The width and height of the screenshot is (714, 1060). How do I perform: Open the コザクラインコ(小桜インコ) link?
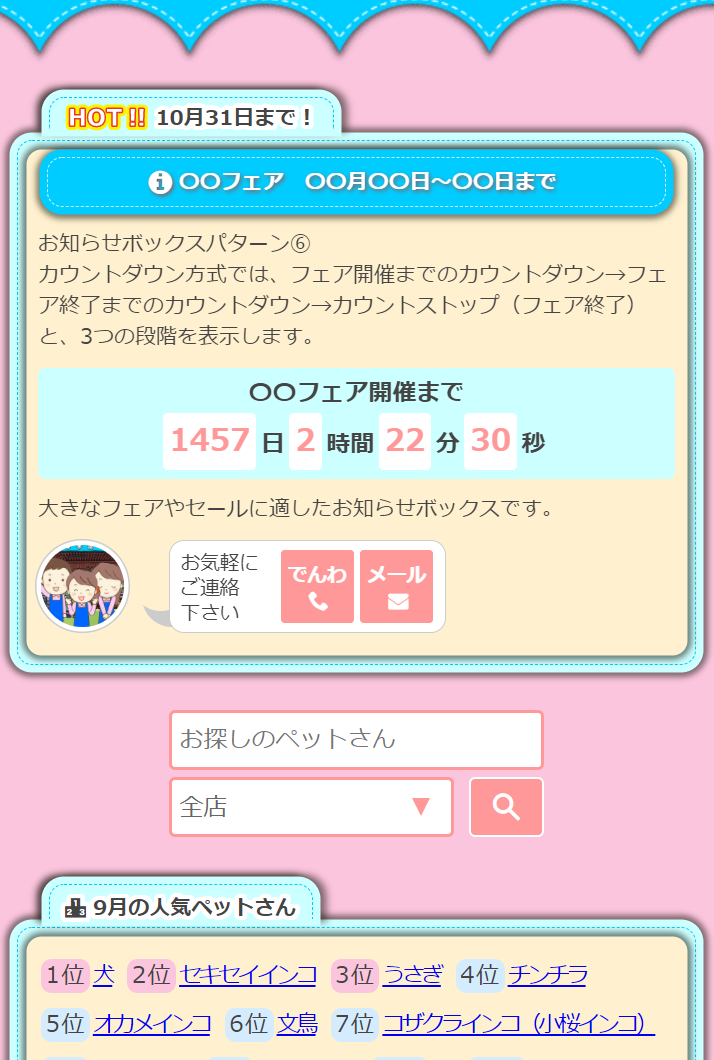pyautogui.click(x=518, y=1024)
